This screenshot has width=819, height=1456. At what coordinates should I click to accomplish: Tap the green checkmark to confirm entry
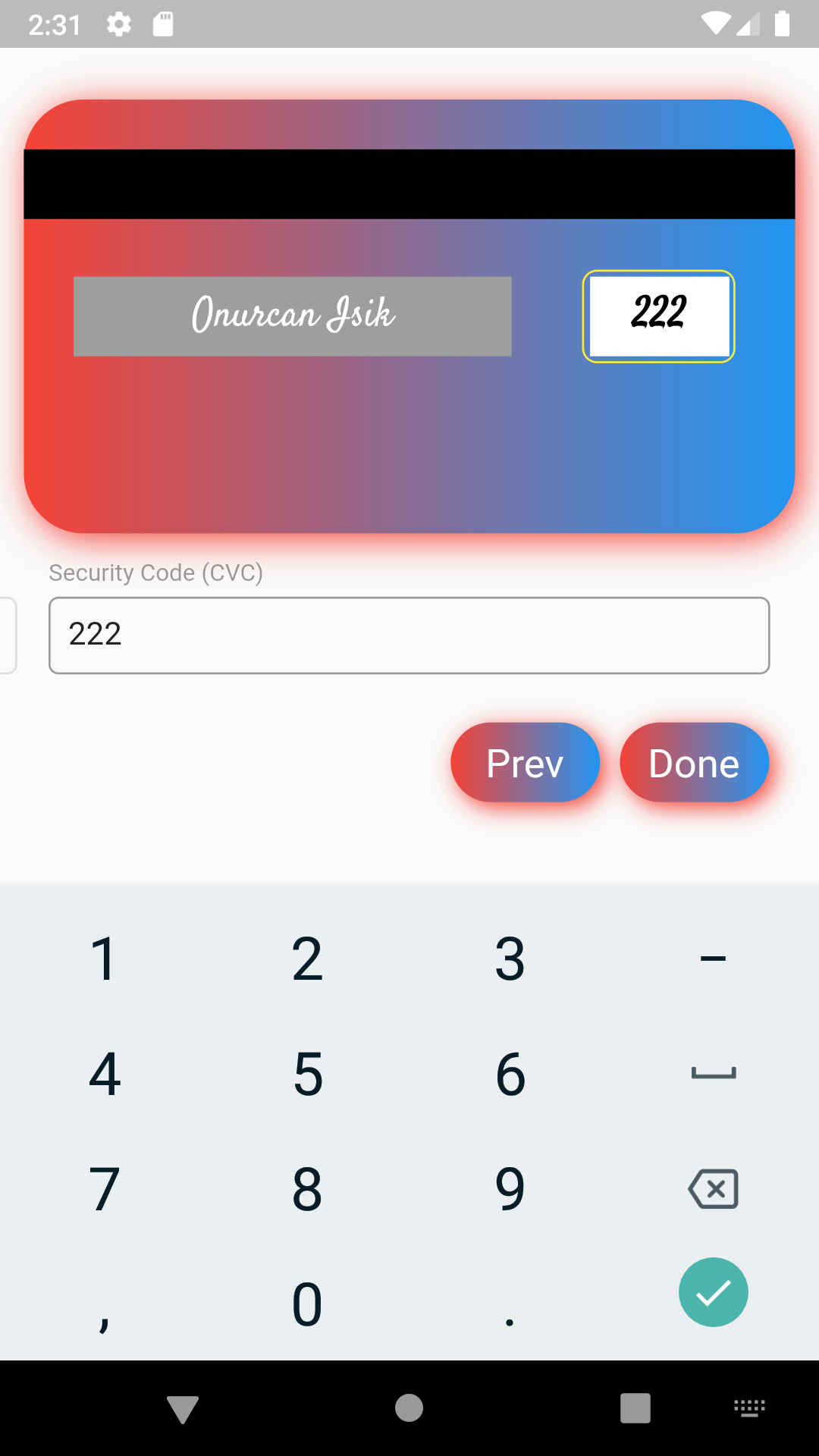coord(713,1292)
